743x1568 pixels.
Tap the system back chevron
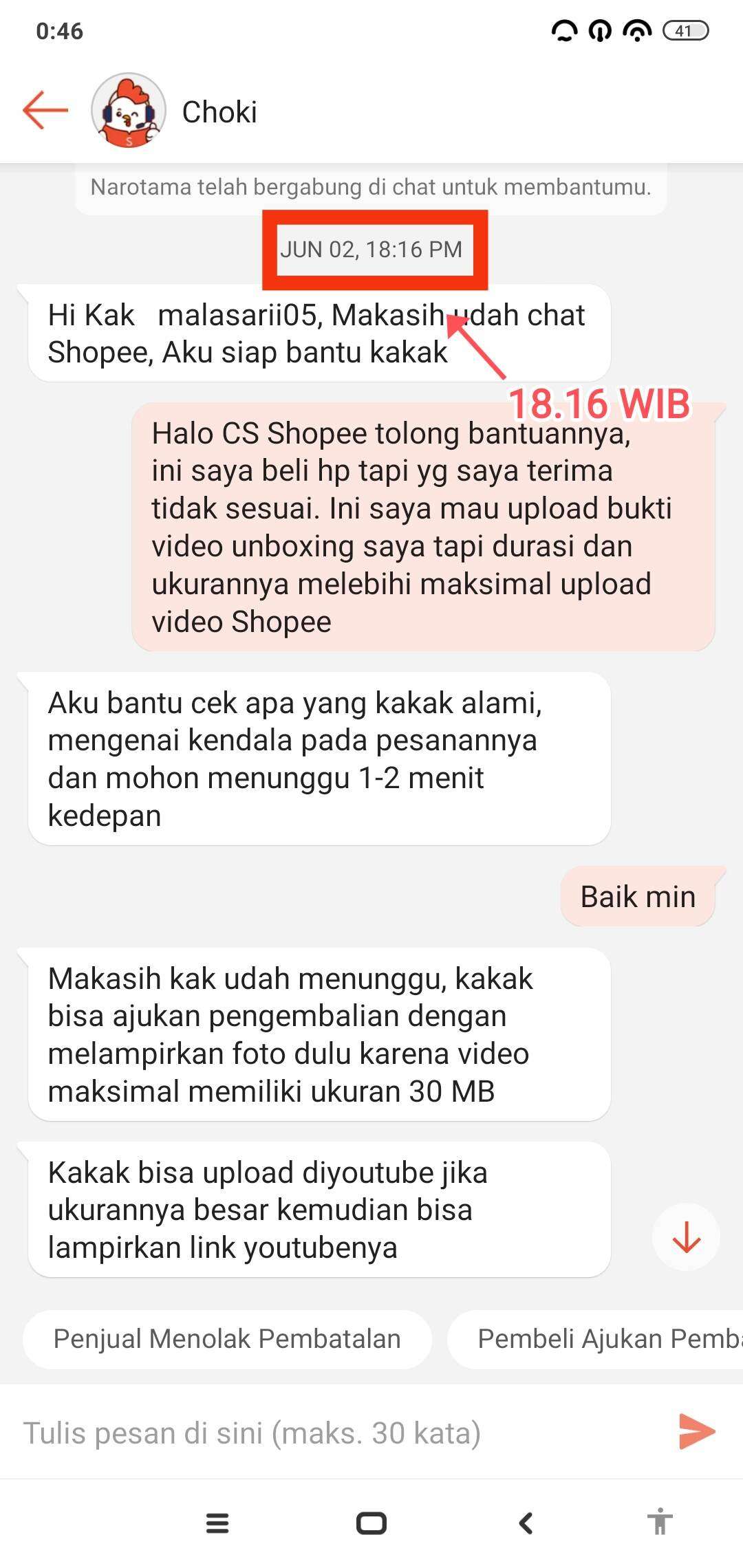tap(526, 1523)
